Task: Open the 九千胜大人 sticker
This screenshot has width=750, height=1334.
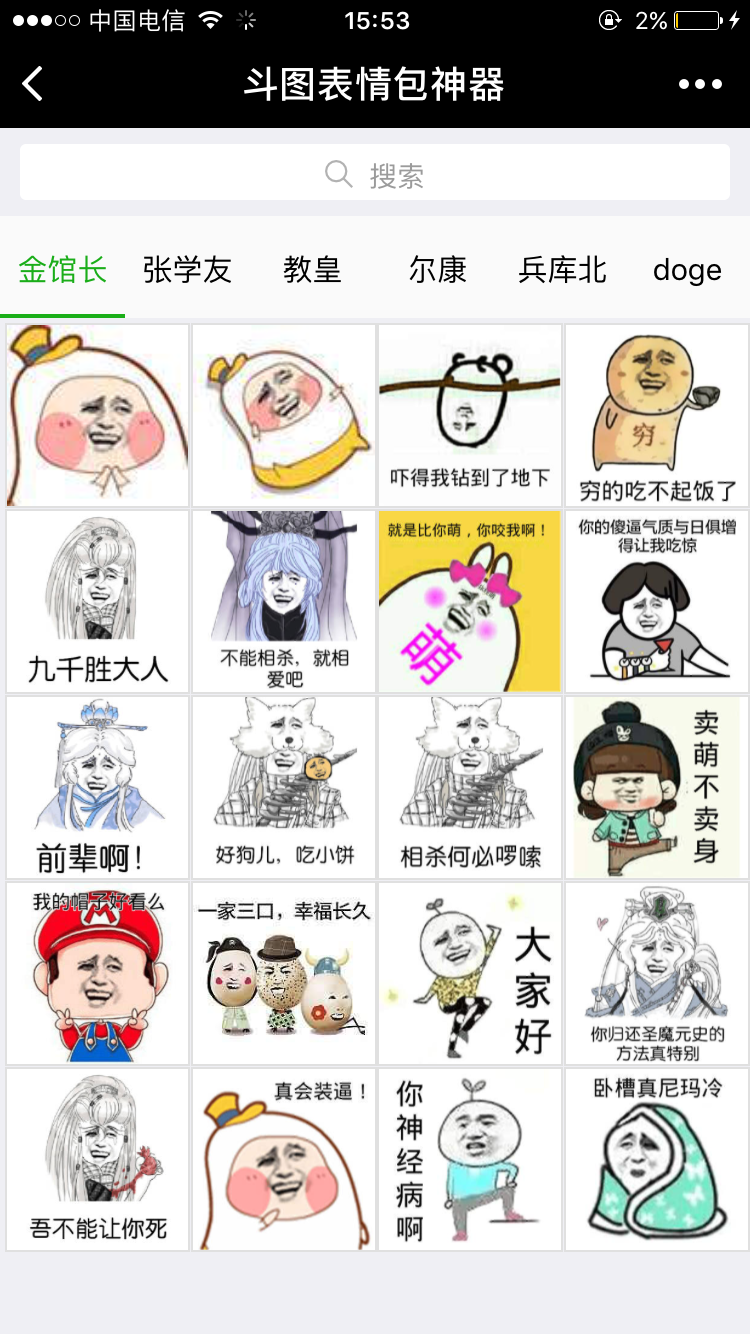Action: tap(97, 601)
